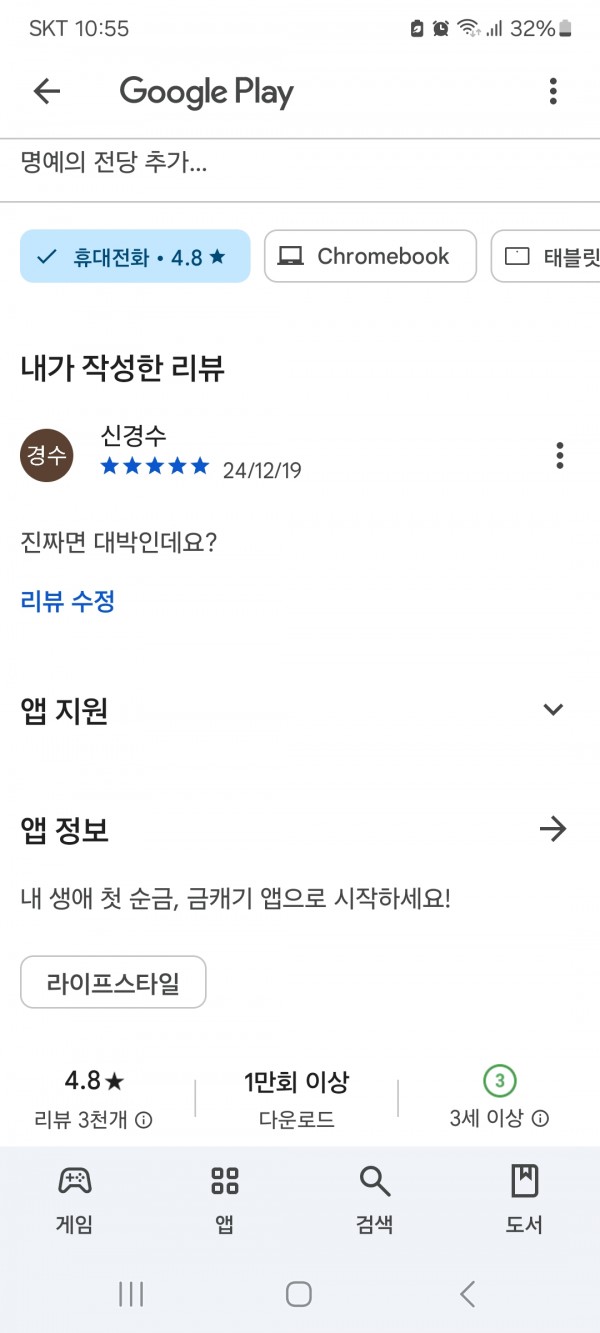Open the Google Play overflow menu
600x1333 pixels.
(x=553, y=92)
